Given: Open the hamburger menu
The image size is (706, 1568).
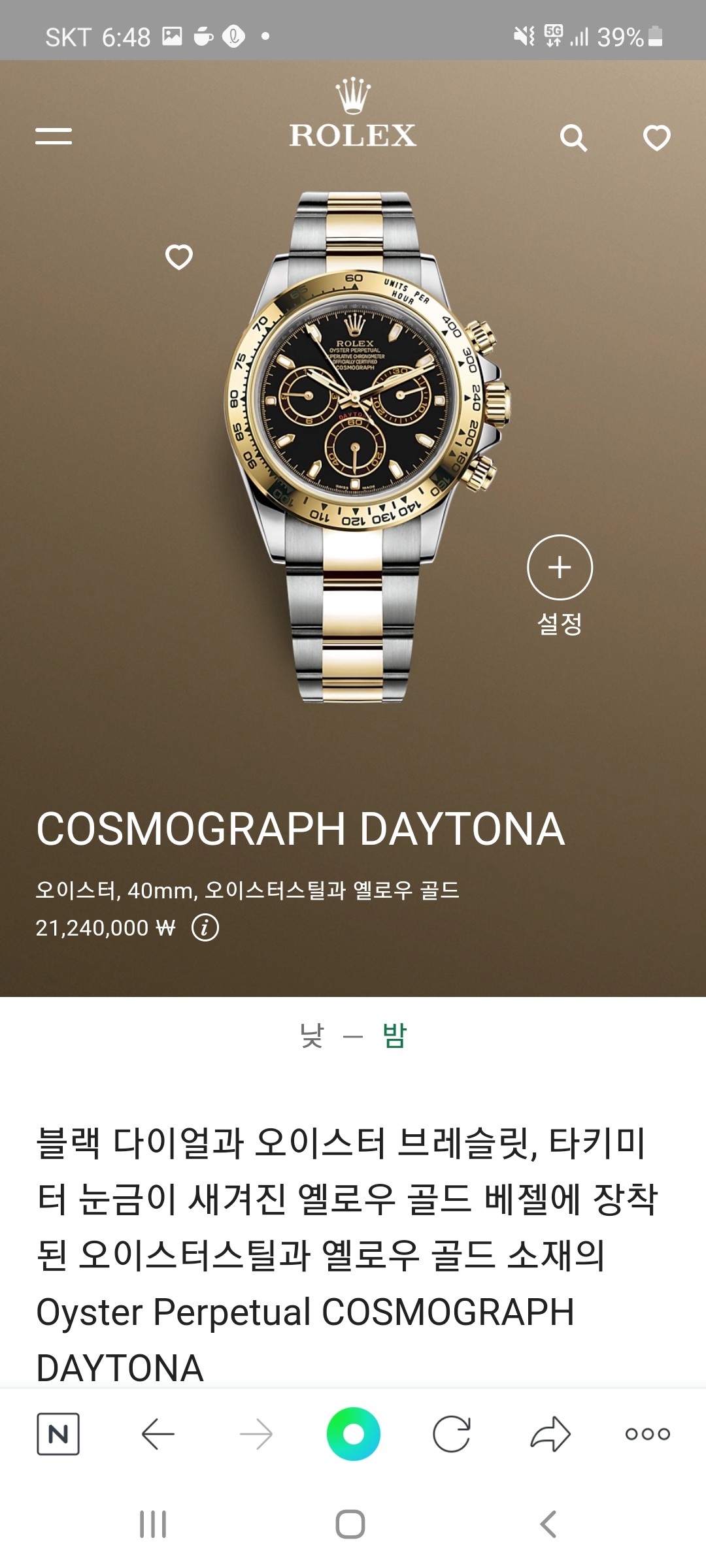Looking at the screenshot, I should [54, 136].
